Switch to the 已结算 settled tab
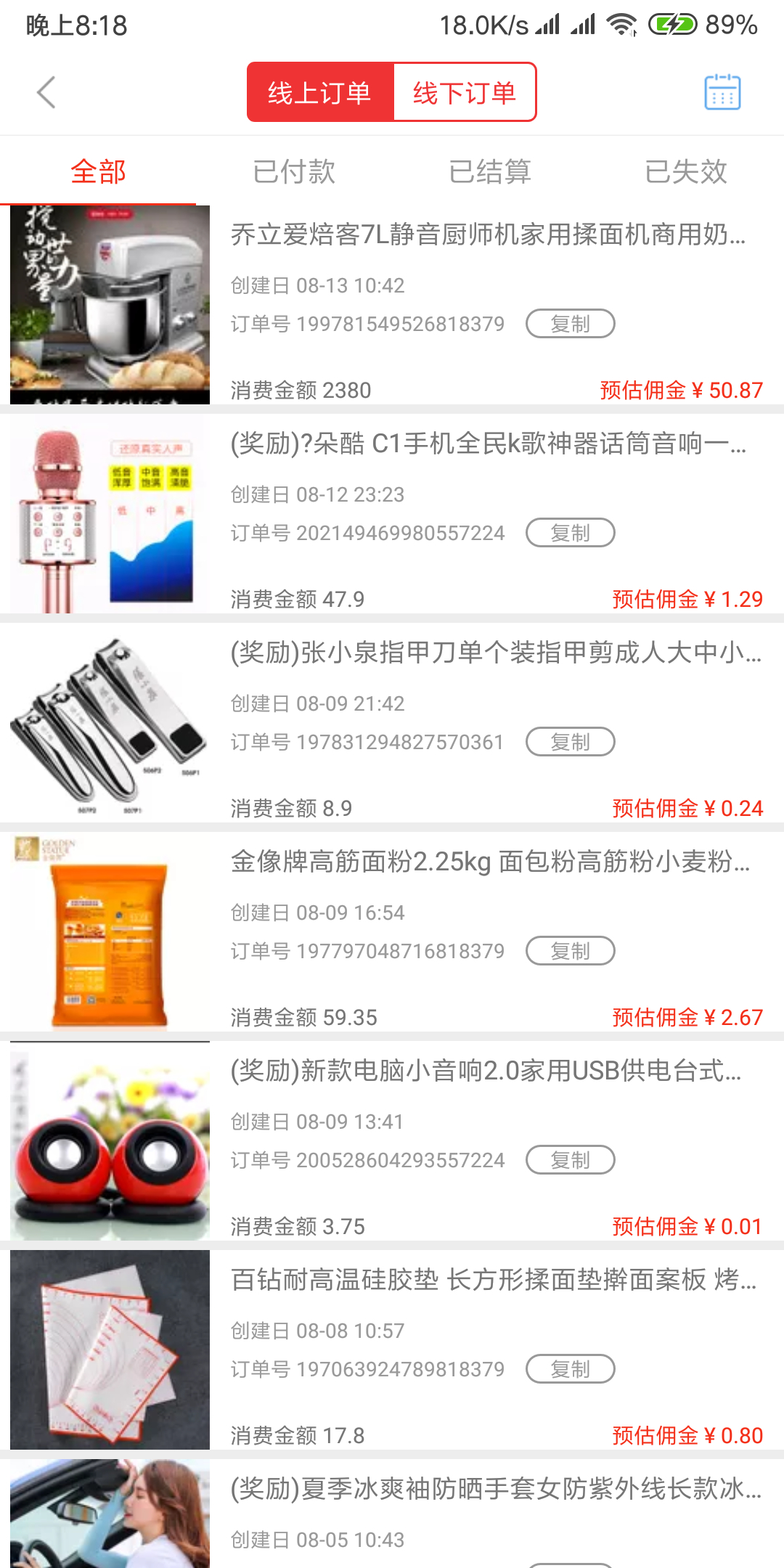The height and width of the screenshot is (1568, 784). click(490, 172)
